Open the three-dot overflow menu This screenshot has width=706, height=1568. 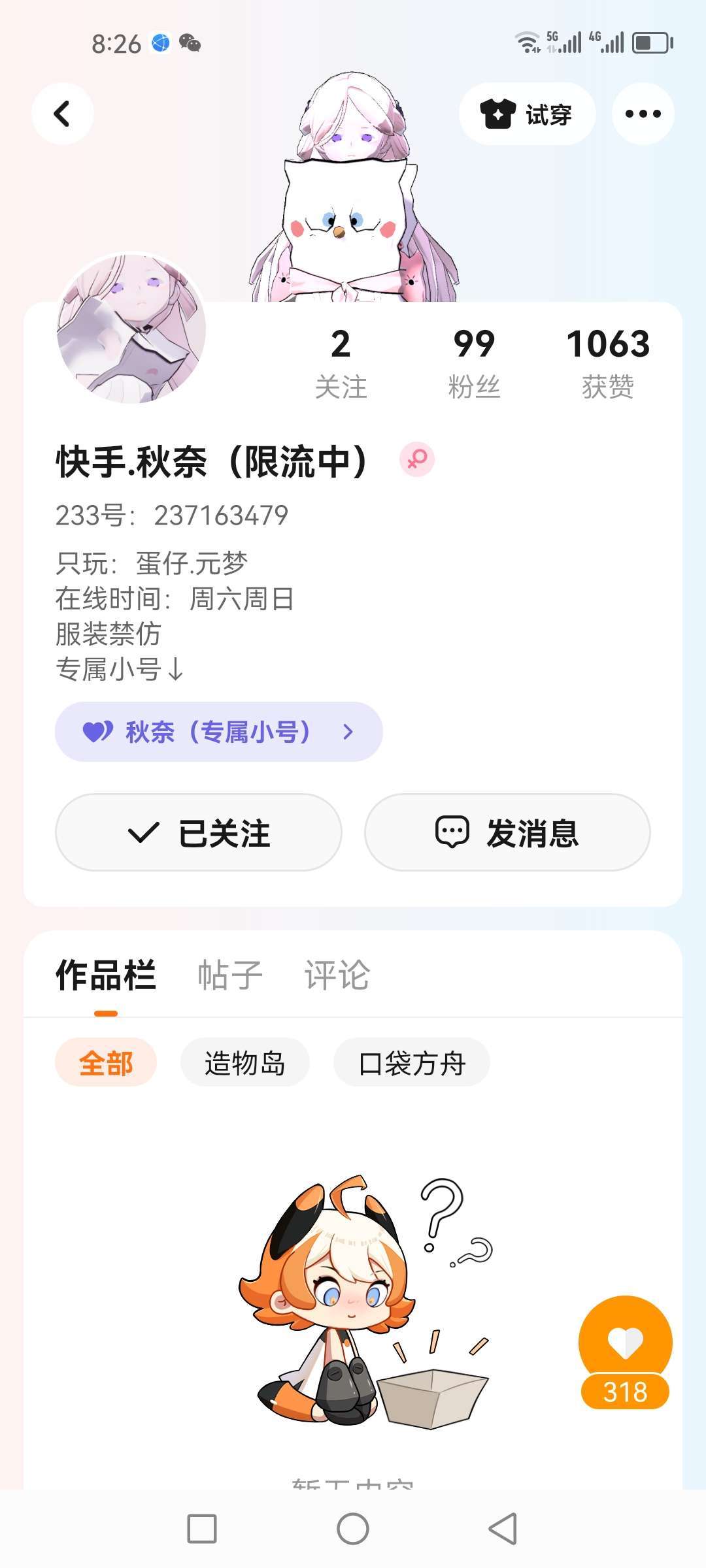point(643,114)
